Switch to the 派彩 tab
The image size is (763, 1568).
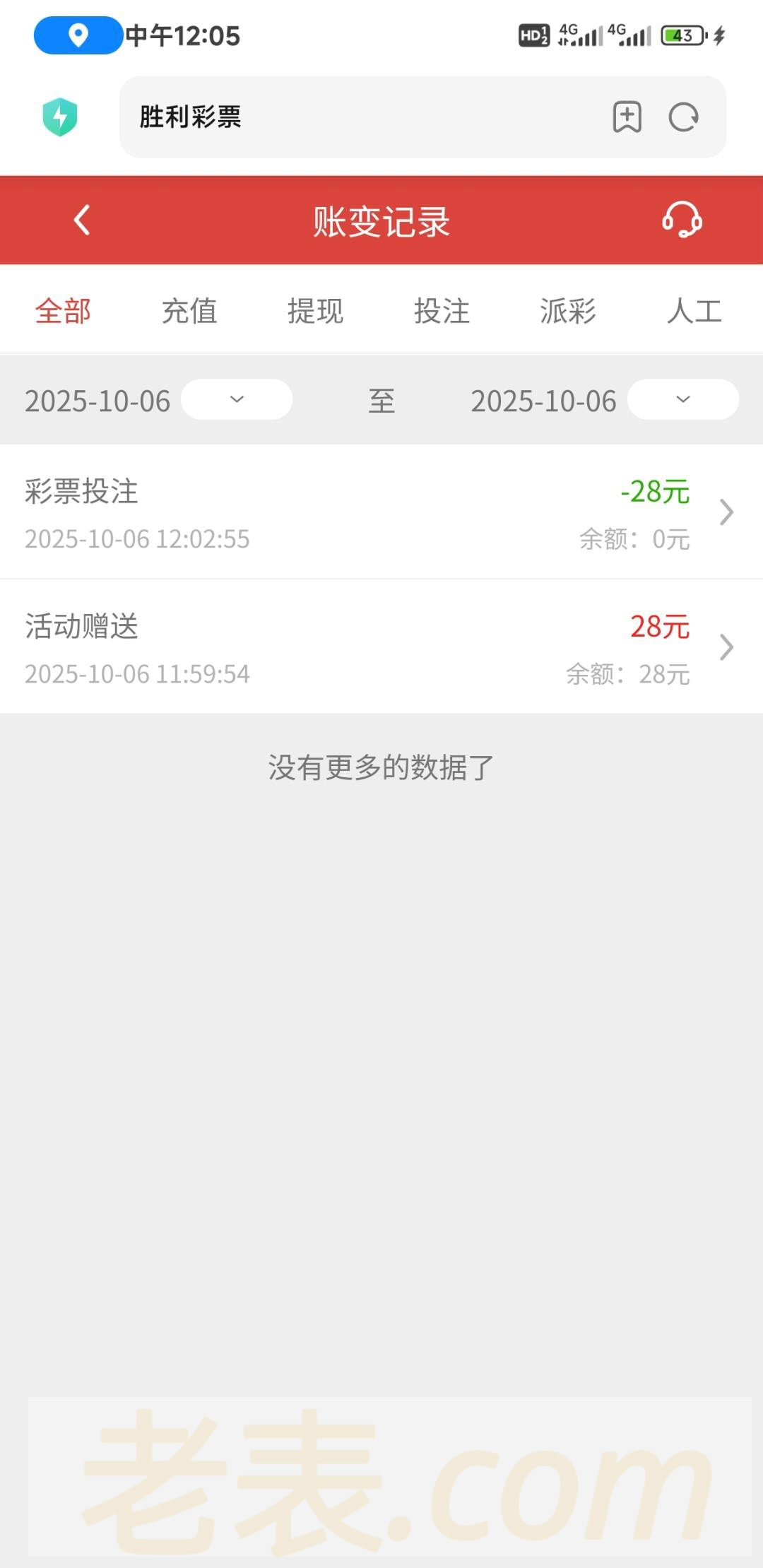(568, 311)
